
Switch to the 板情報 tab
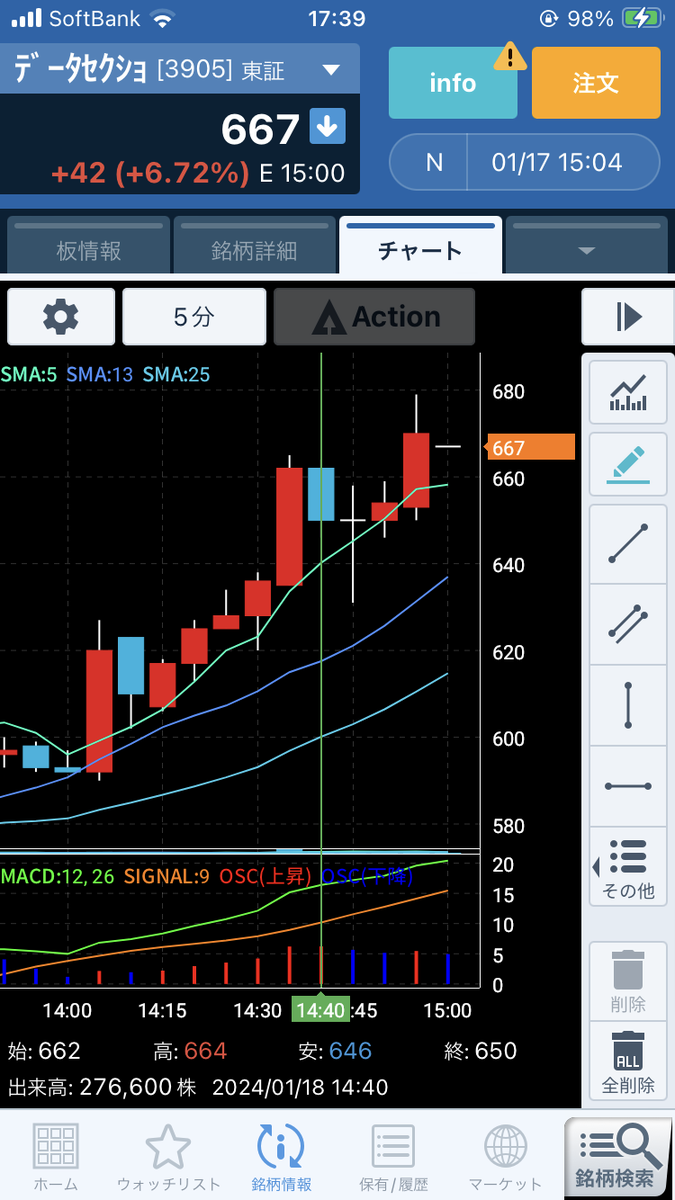click(x=87, y=250)
